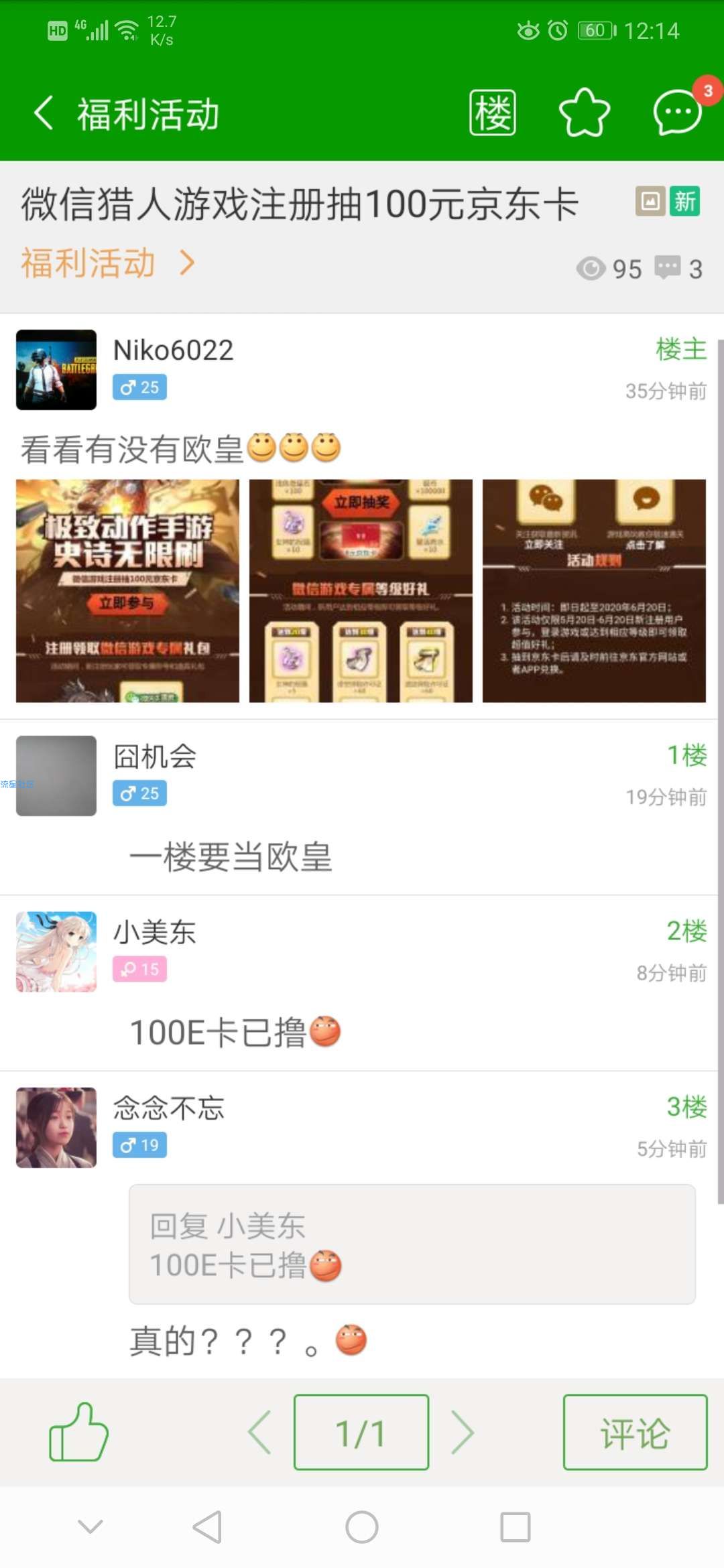The image size is (724, 1568).
Task: Open 囧机会's profile avatar
Action: 56,776
